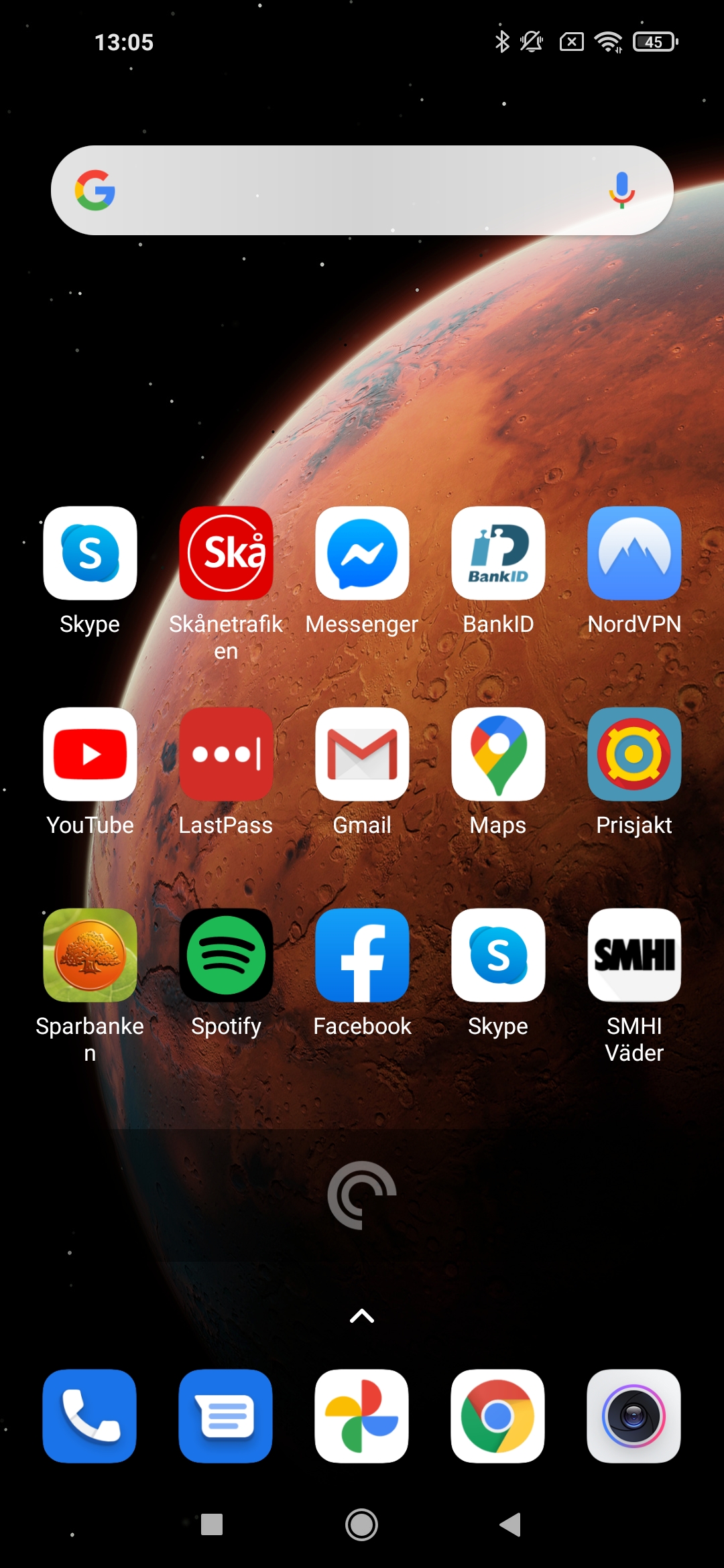Open Facebook
The width and height of the screenshot is (724, 1568).
click(x=362, y=956)
